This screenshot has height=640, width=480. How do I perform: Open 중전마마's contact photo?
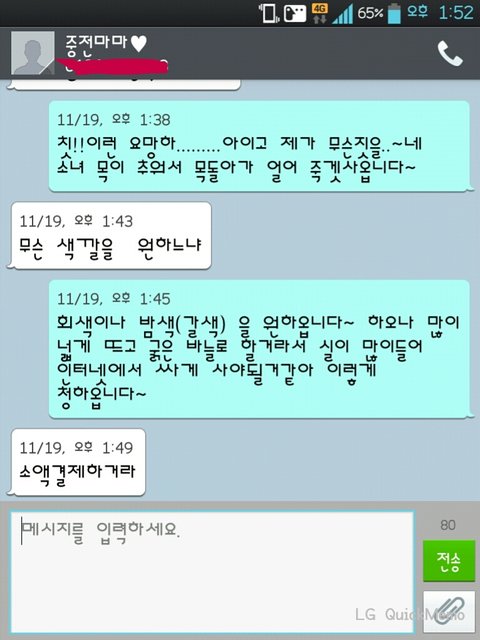(33, 53)
